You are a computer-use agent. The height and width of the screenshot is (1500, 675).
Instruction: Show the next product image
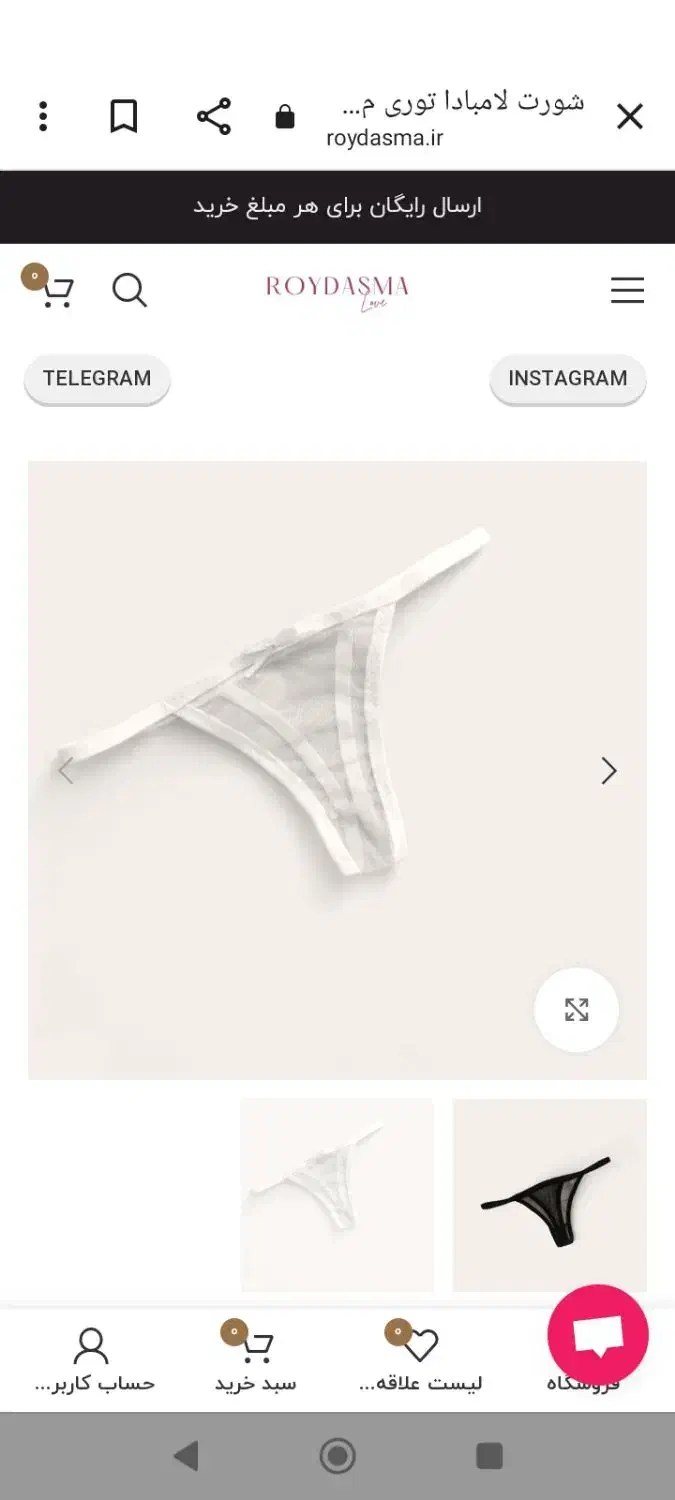pyautogui.click(x=608, y=771)
